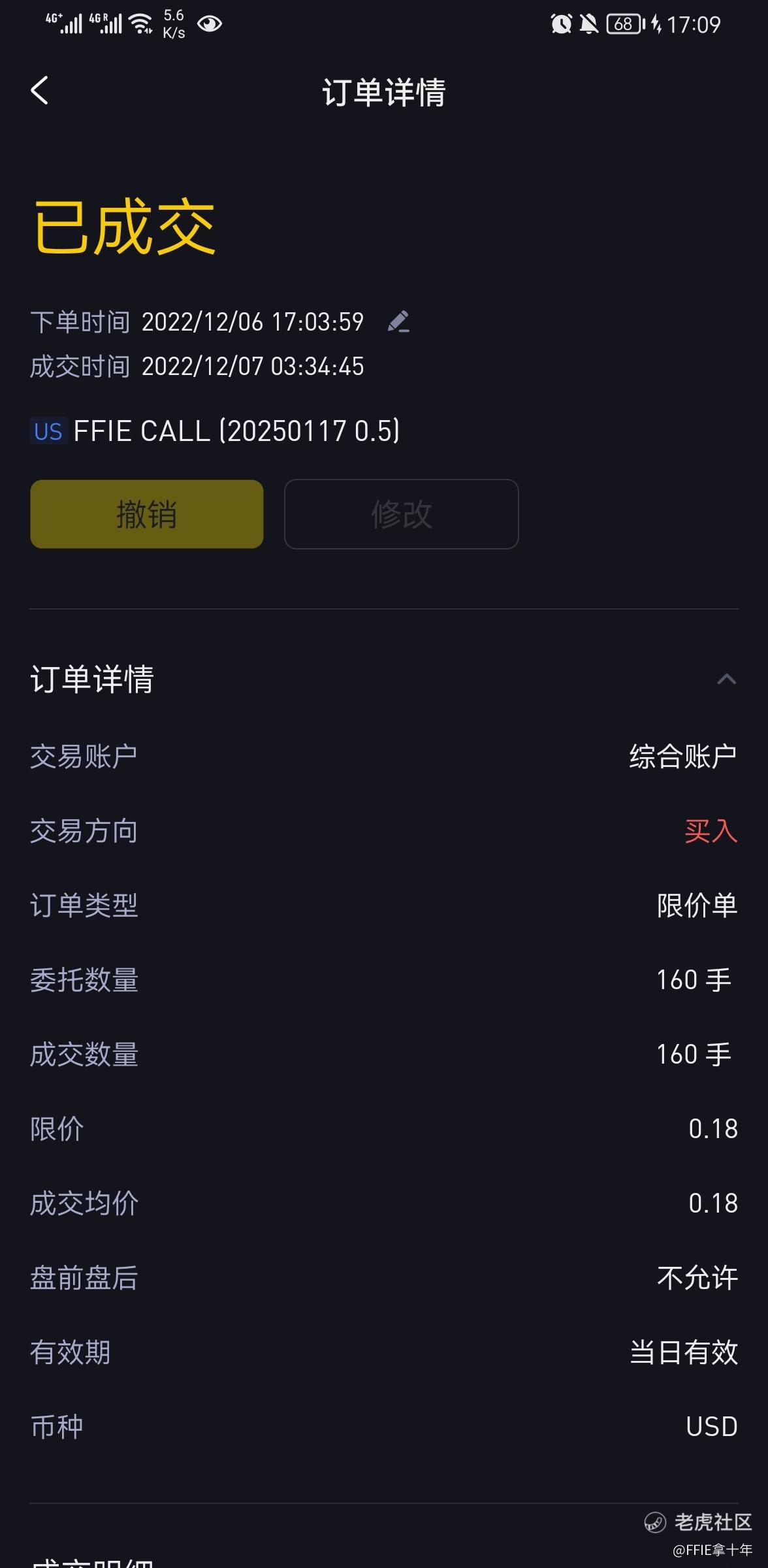This screenshot has width=768, height=1568.
Task: Tap the 撤销 cancel order button
Action: pyautogui.click(x=147, y=514)
